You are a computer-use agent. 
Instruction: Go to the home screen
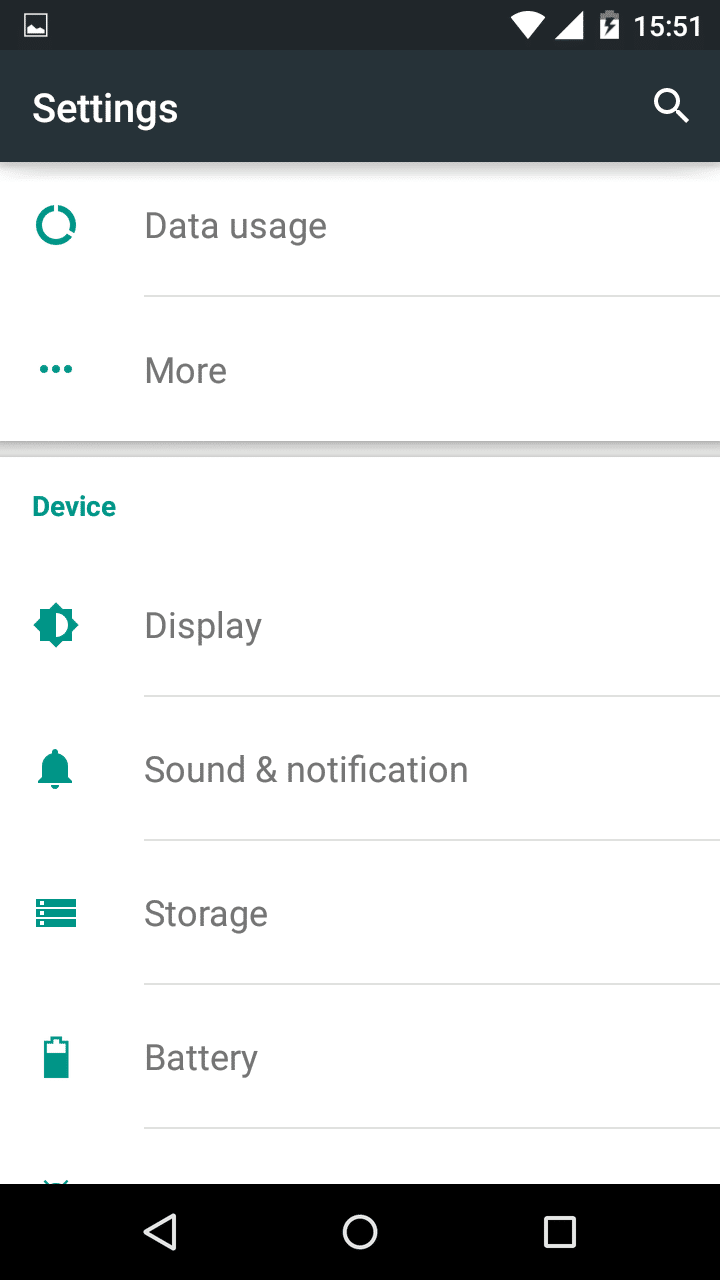point(360,1232)
